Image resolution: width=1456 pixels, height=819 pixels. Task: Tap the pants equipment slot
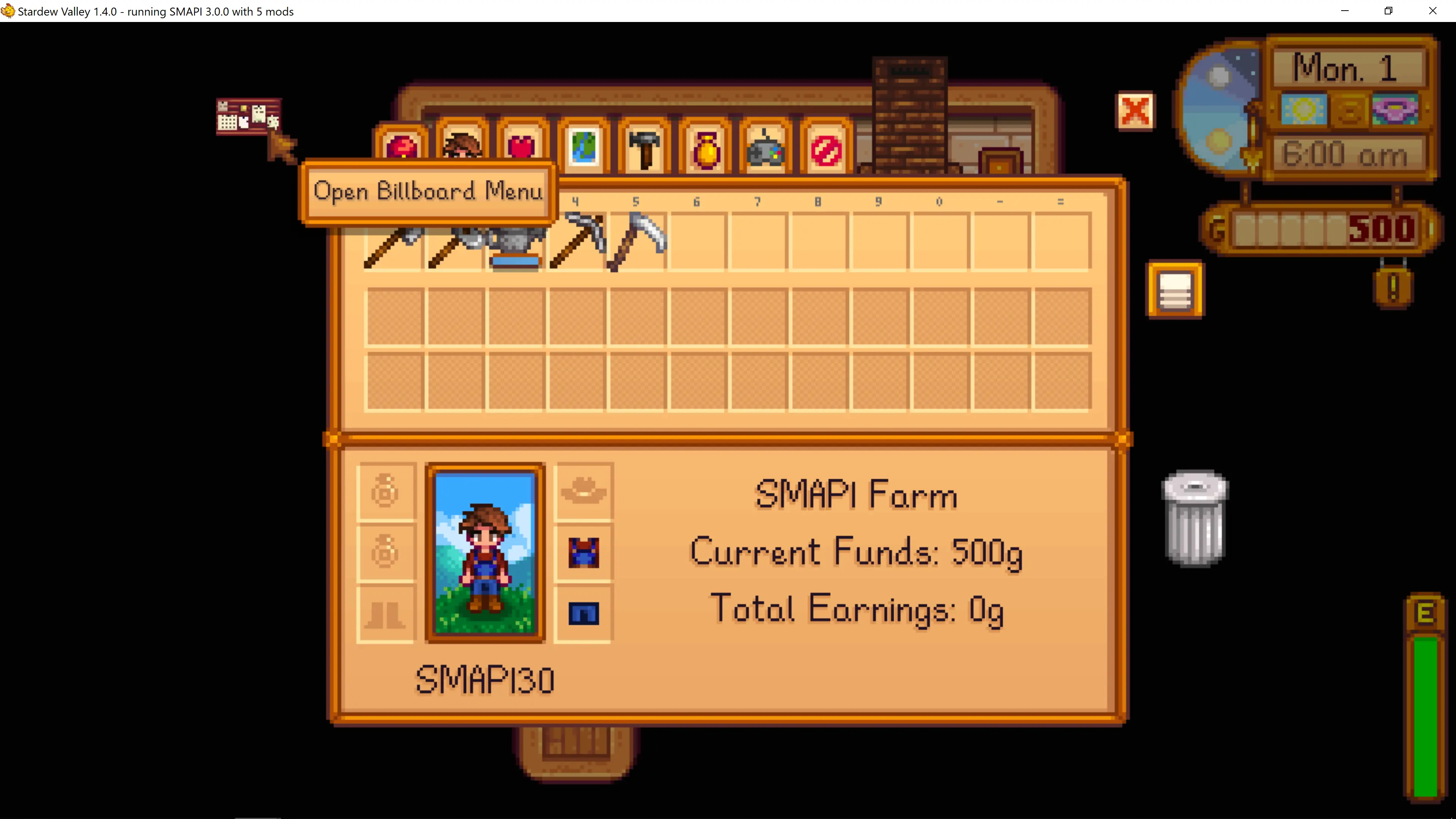(x=584, y=614)
